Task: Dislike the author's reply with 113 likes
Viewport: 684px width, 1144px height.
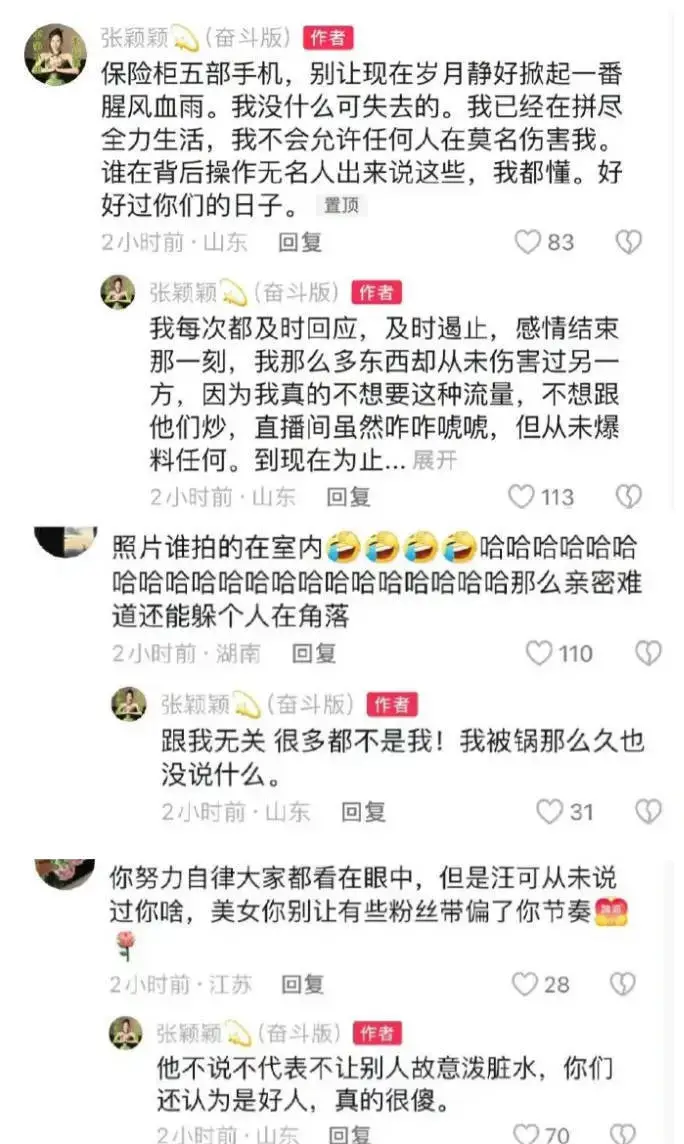Action: (628, 496)
